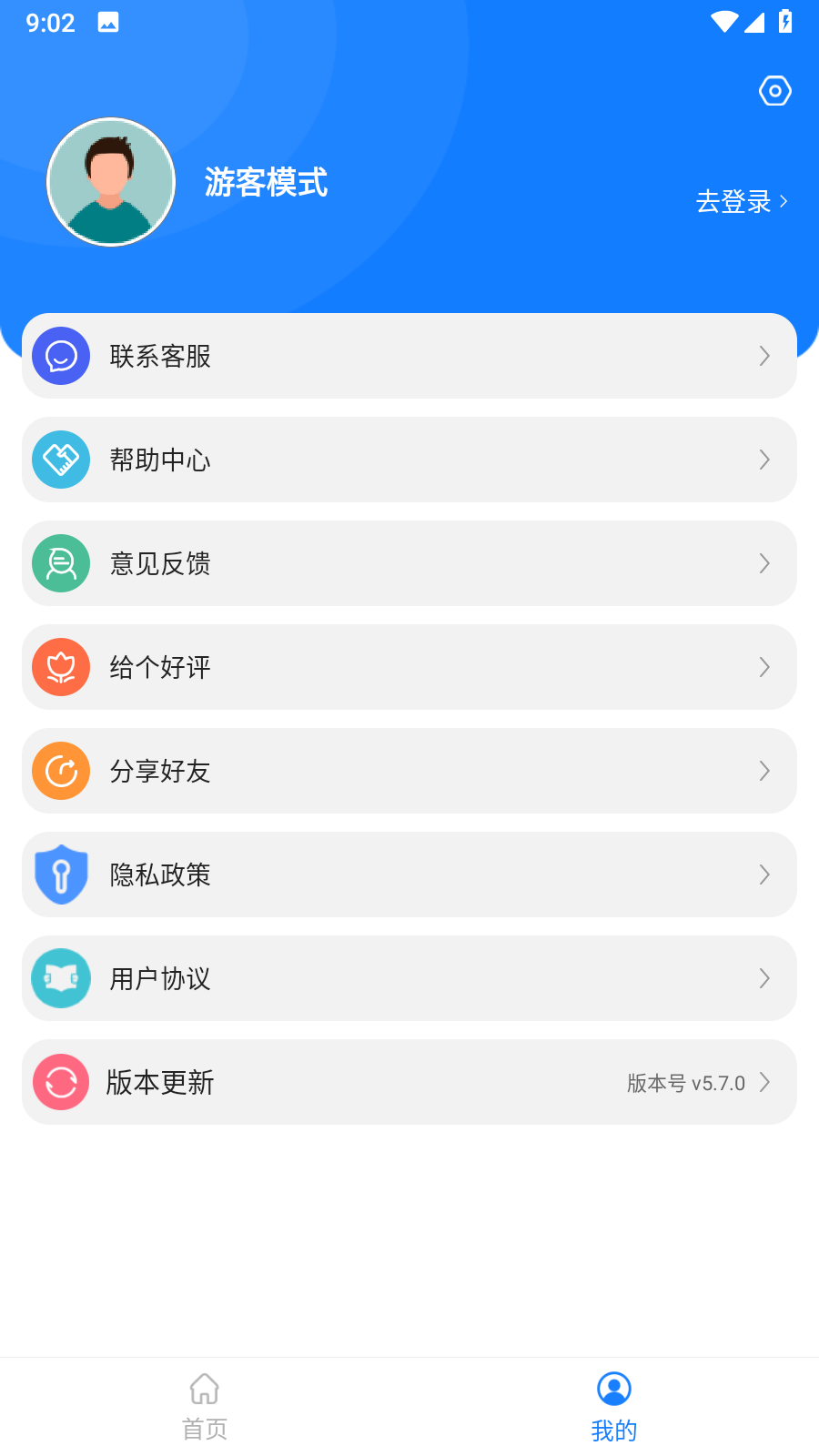Click the 版本号 v5.7.0 version text
This screenshot has width=819, height=1456.
(x=685, y=1084)
